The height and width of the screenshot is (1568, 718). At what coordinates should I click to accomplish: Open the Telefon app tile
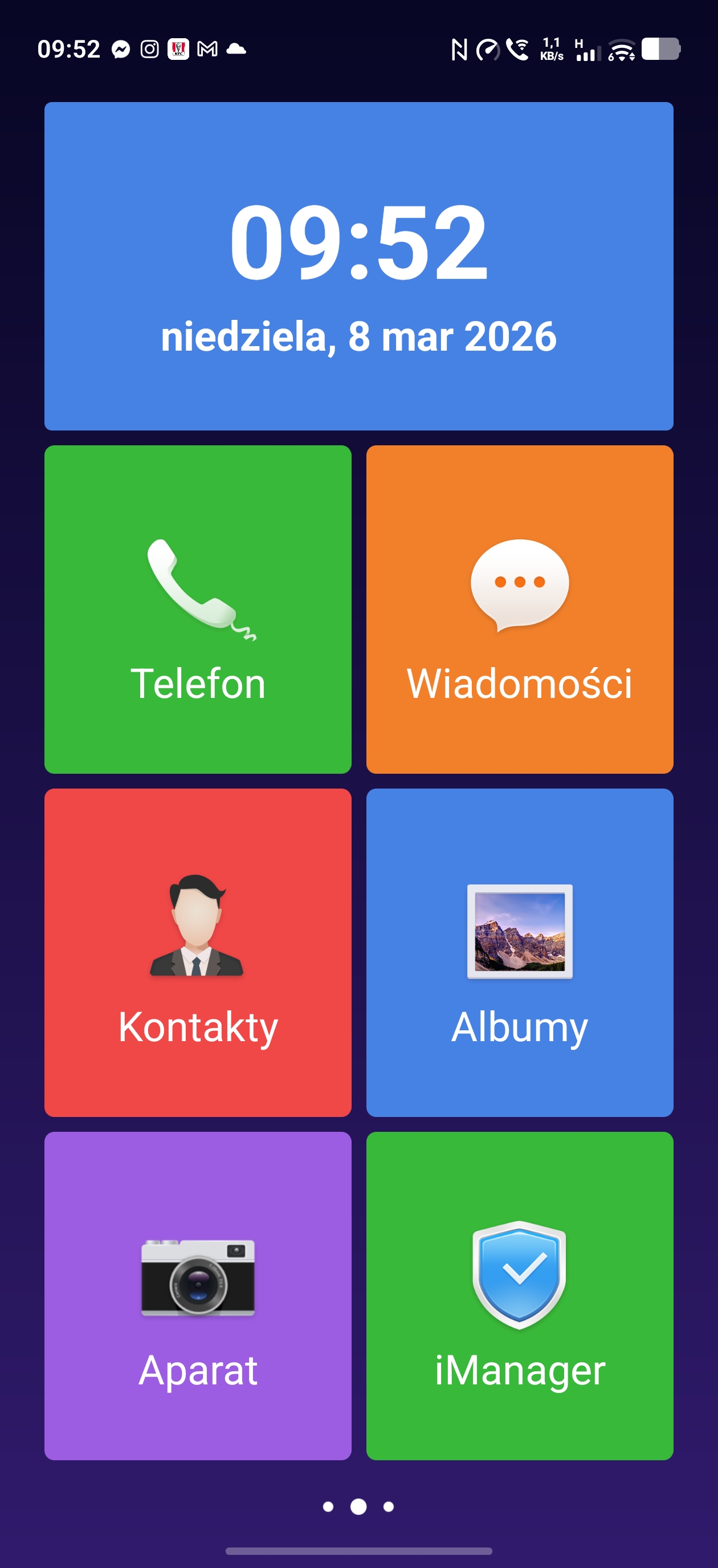198,610
